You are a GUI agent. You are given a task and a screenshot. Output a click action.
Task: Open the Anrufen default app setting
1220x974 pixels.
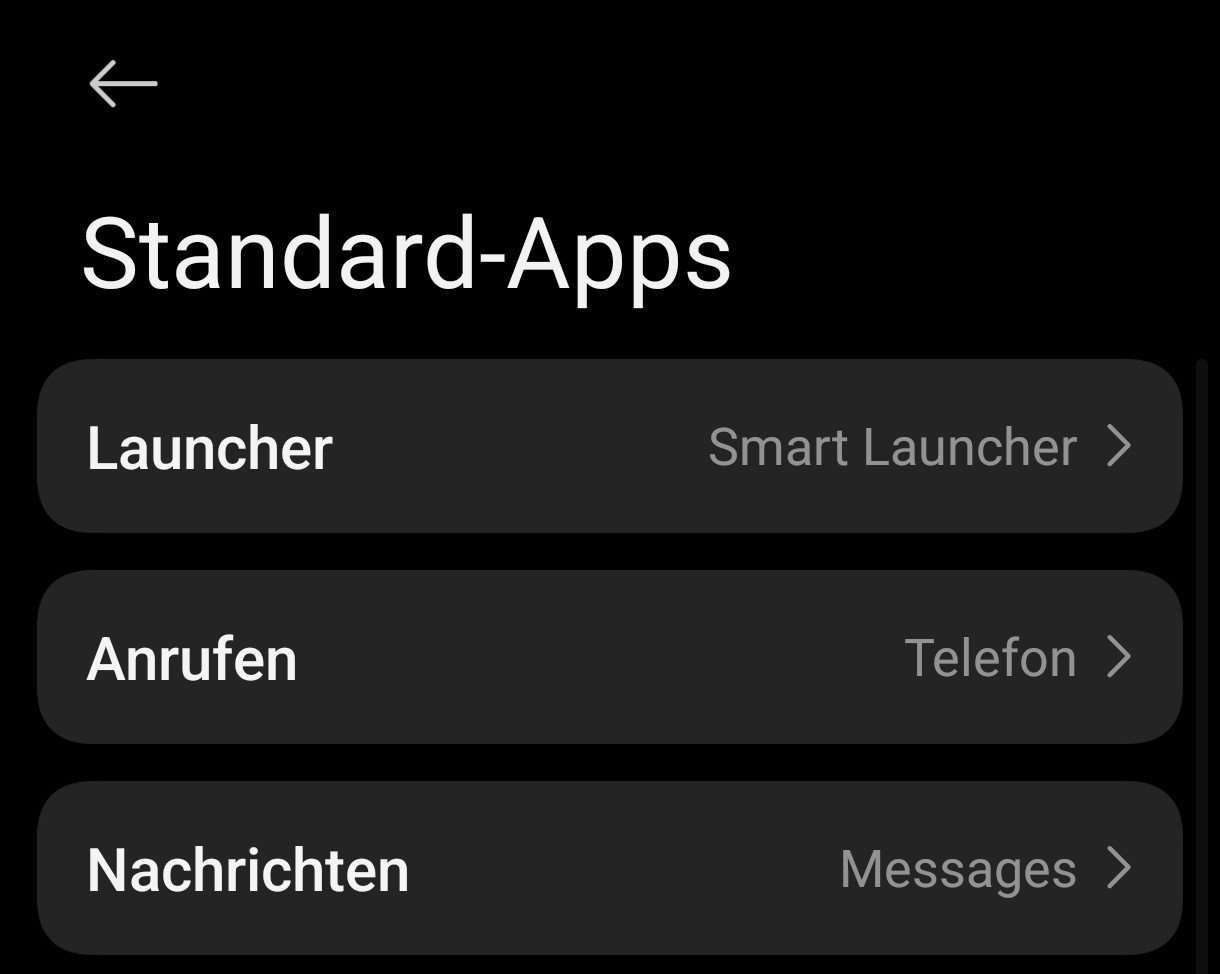(609, 657)
